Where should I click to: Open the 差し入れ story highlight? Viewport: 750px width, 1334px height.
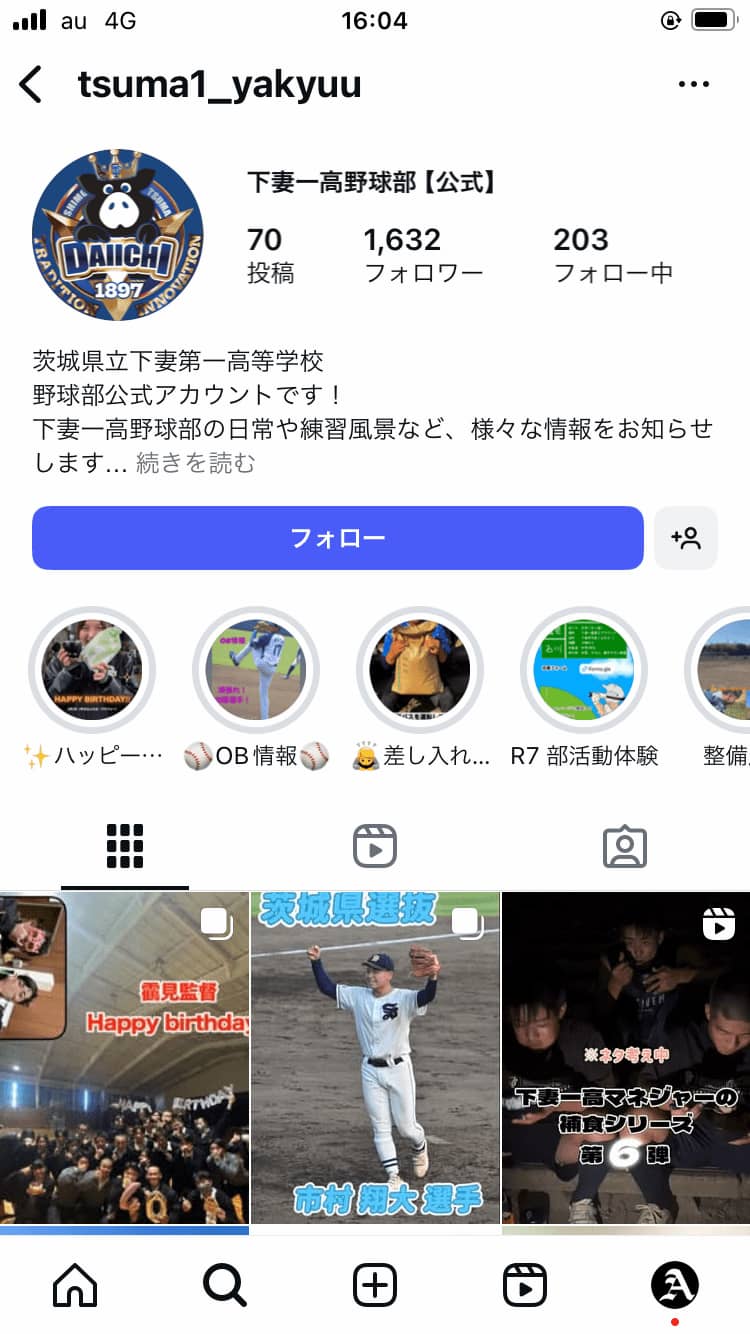[x=420, y=670]
